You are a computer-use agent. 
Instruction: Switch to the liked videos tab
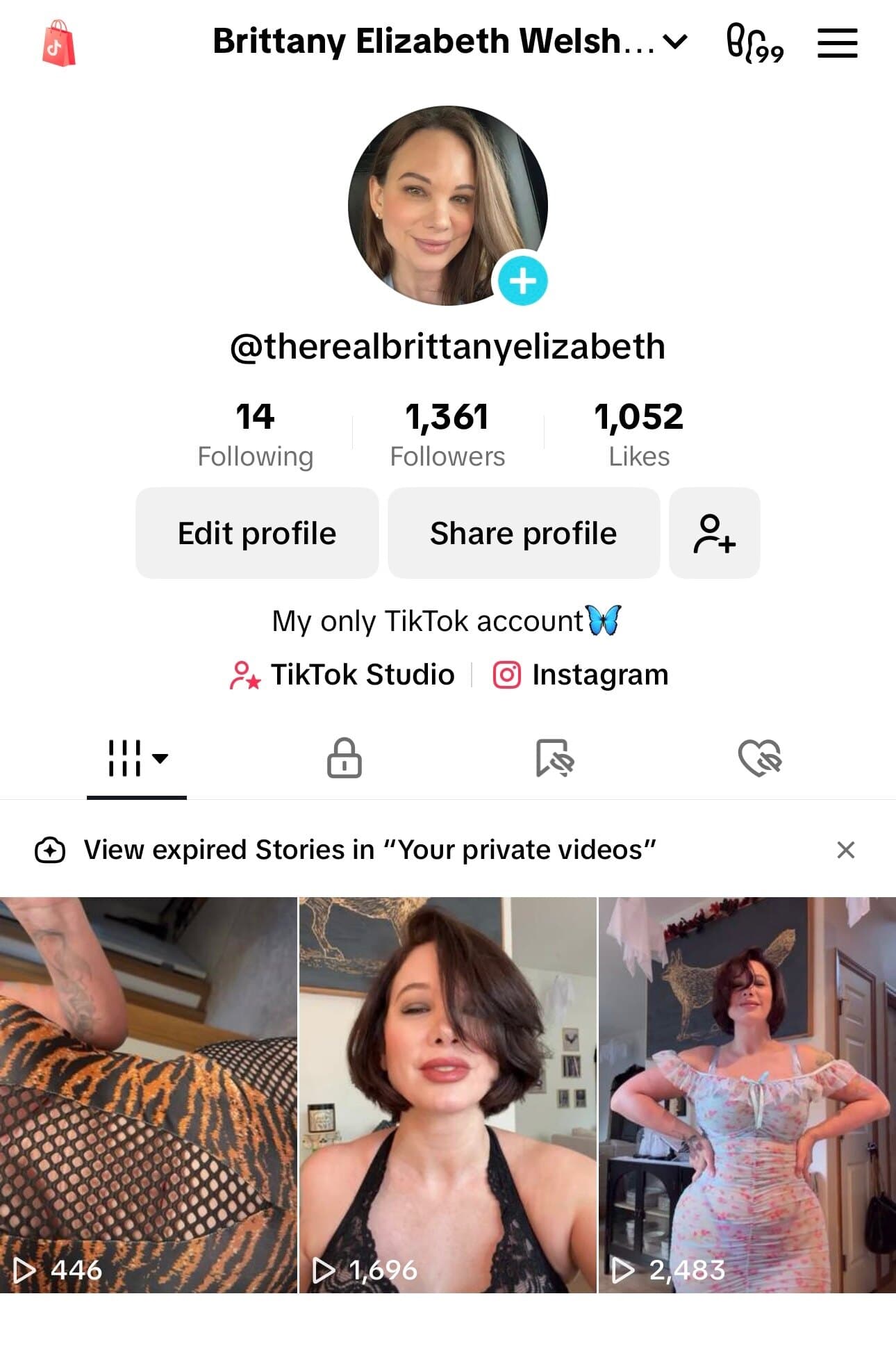(x=760, y=757)
